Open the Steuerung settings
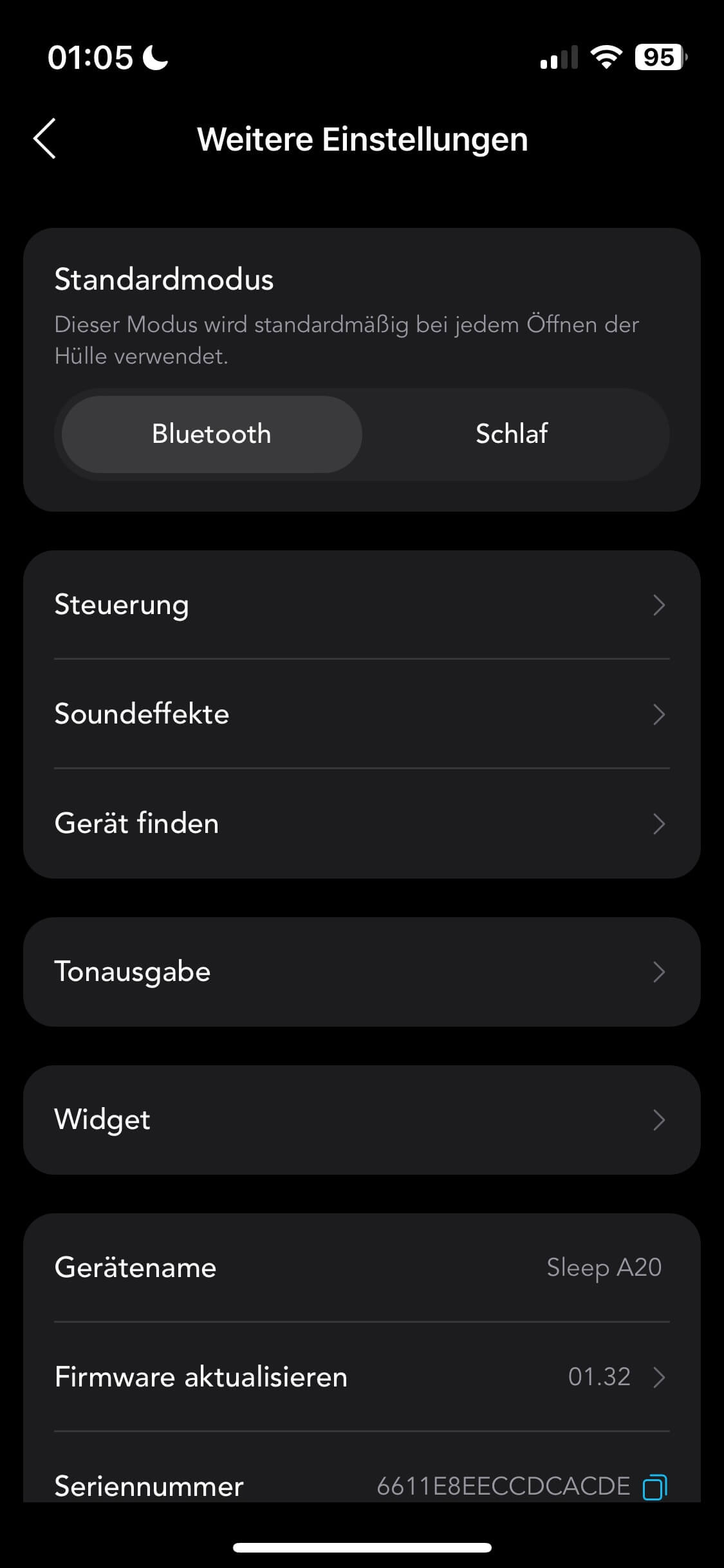 (362, 605)
